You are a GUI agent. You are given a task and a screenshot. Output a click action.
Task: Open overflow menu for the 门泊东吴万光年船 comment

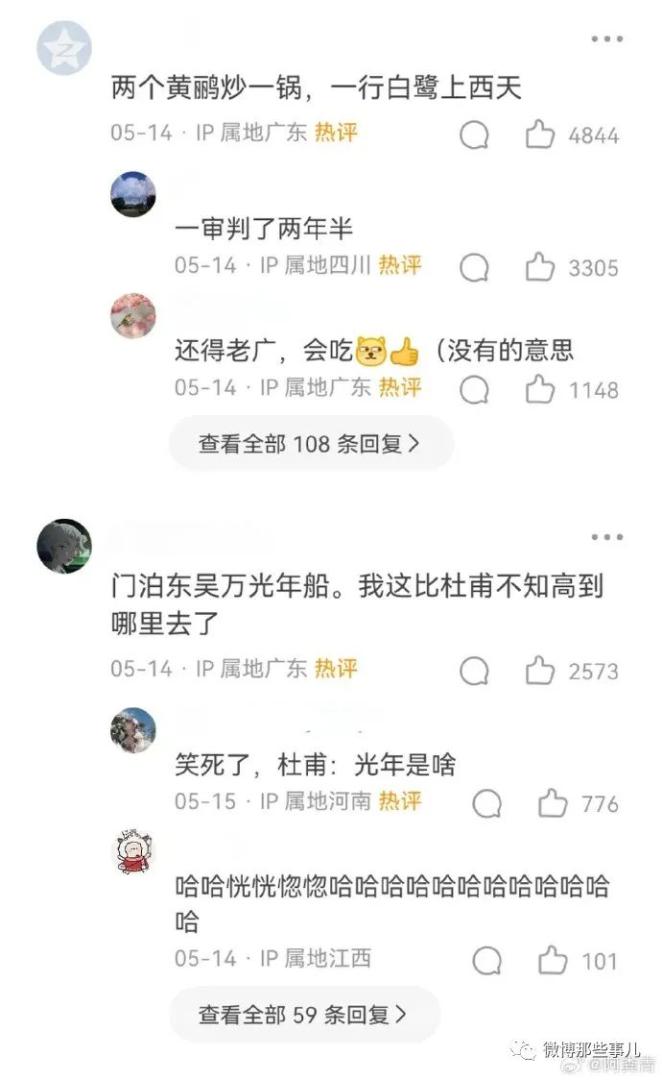(x=606, y=537)
